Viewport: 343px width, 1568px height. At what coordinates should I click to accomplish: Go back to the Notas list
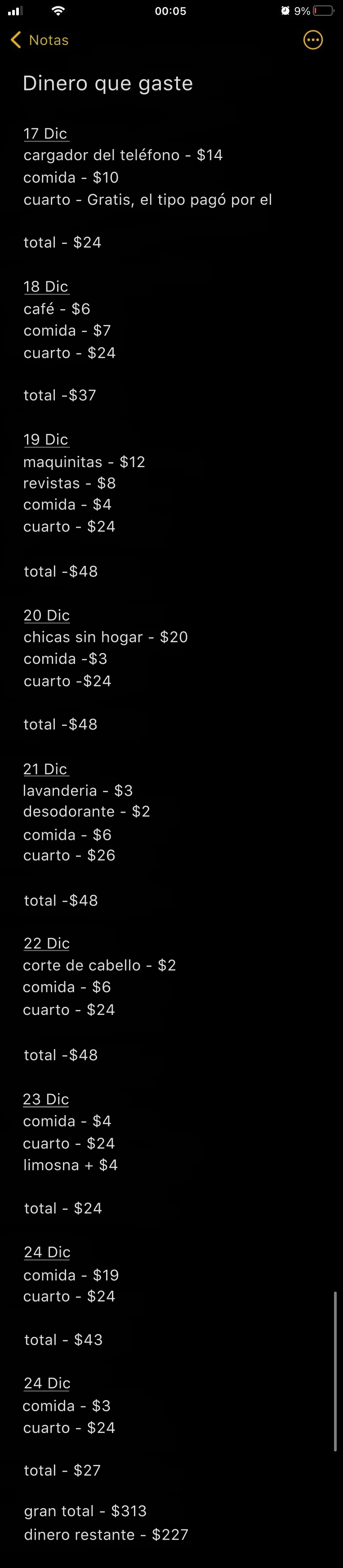(x=39, y=40)
